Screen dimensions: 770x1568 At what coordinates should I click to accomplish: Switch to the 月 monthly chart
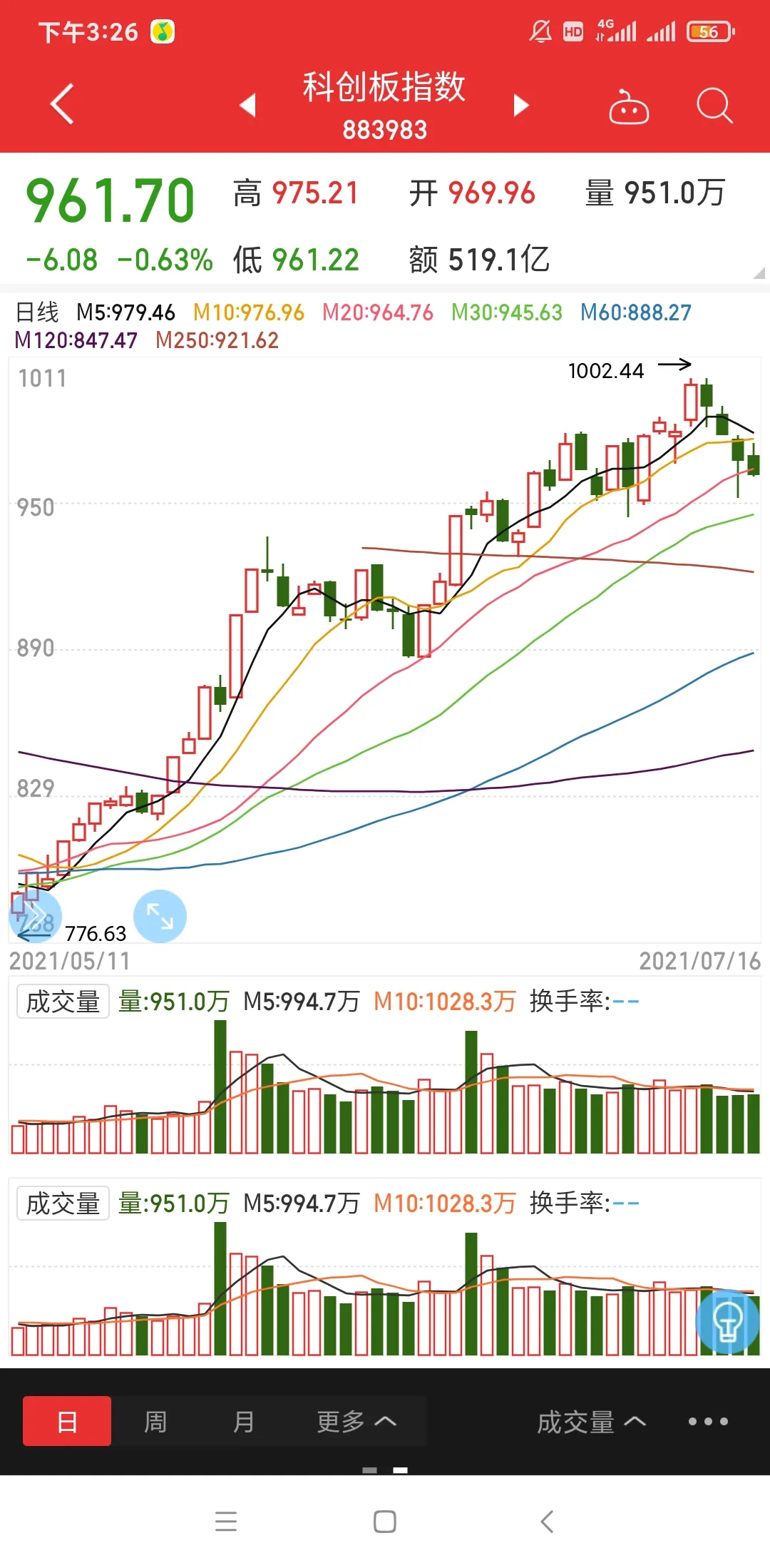(244, 1421)
